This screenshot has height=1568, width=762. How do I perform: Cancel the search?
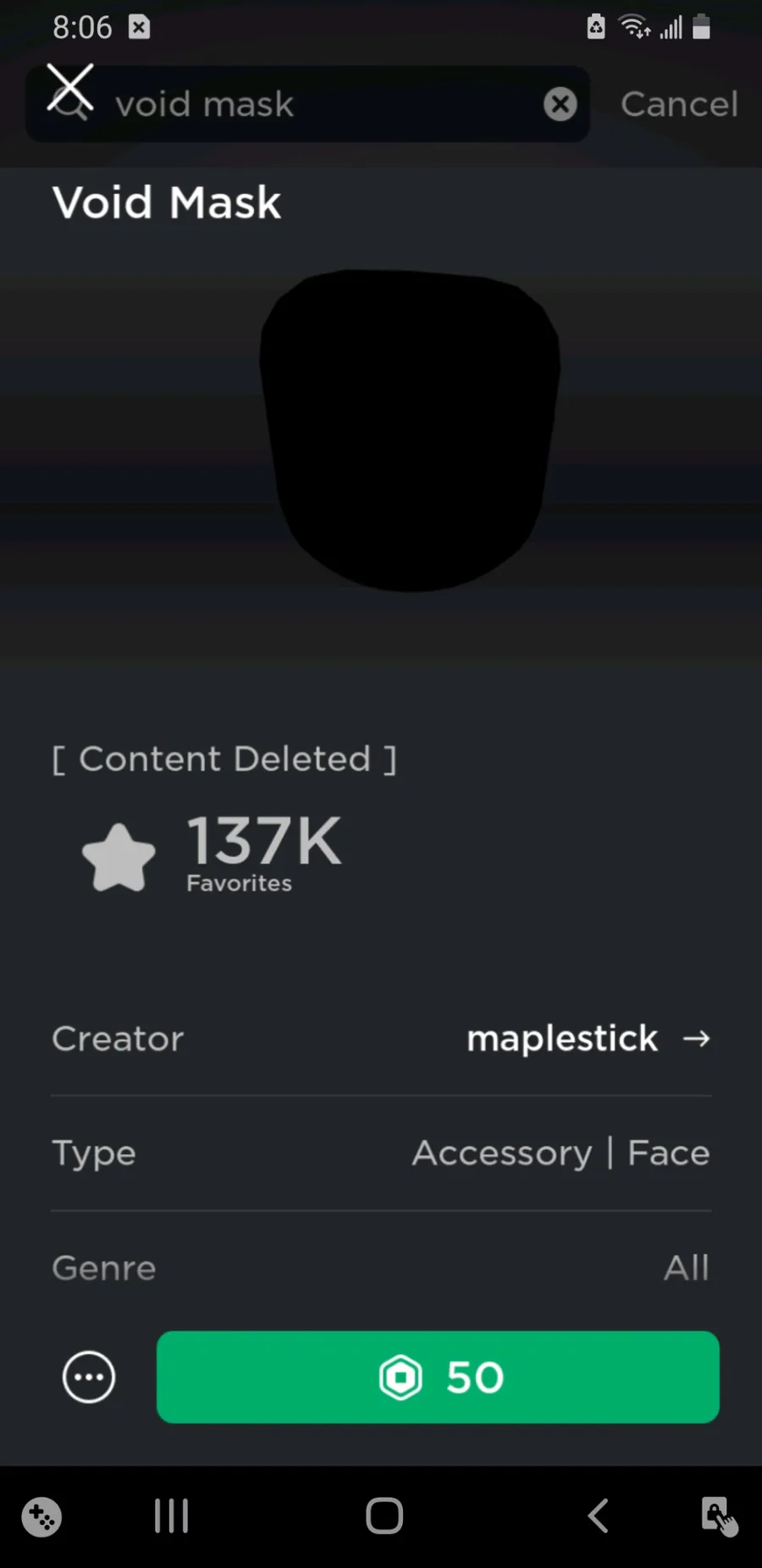pyautogui.click(x=679, y=104)
